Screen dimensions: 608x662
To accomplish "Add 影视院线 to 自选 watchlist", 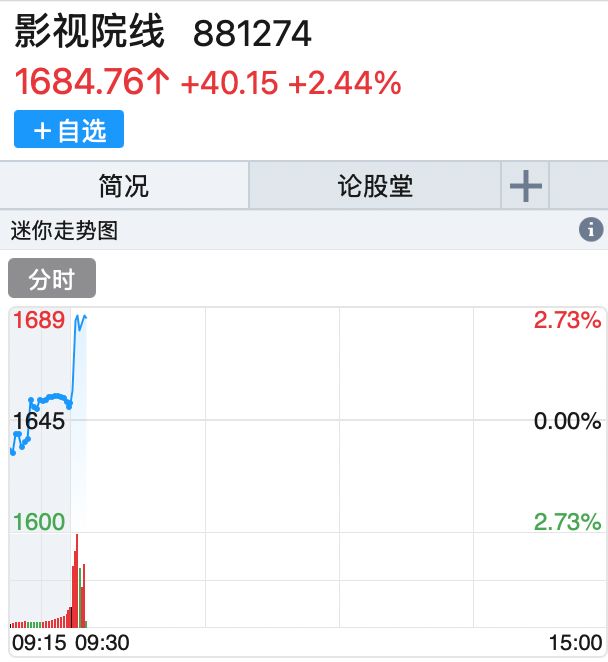I will [x=68, y=130].
